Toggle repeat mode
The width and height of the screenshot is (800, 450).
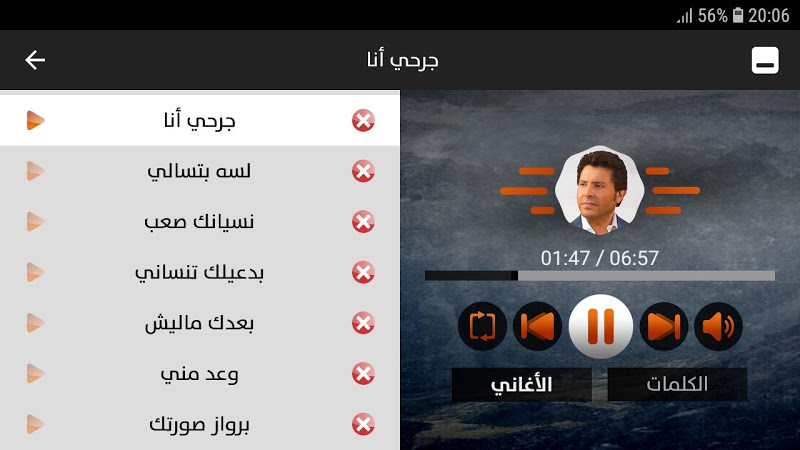click(482, 326)
